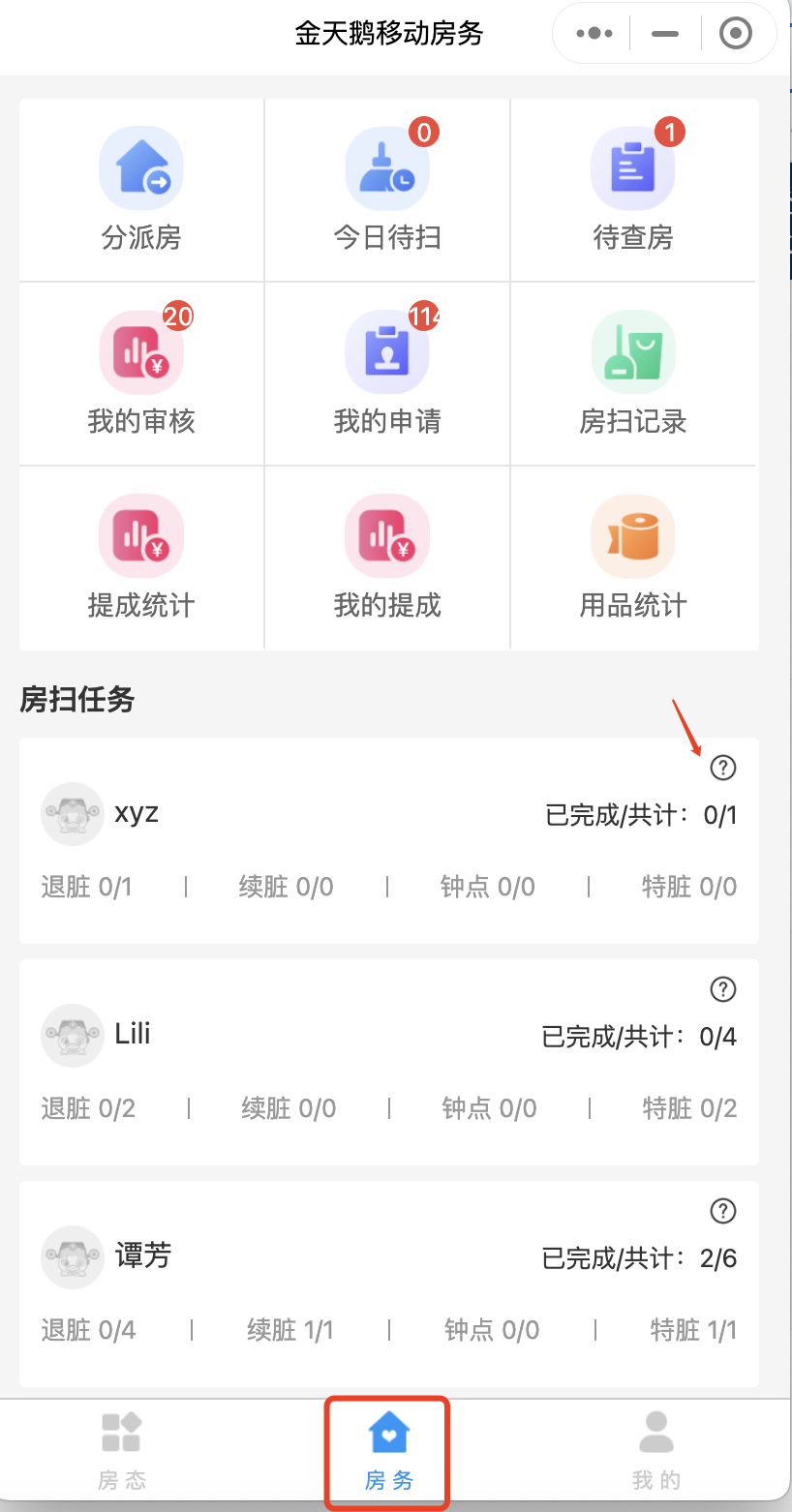The height and width of the screenshot is (1512, 792).
Task: Open 用品统计
Action: (x=633, y=559)
